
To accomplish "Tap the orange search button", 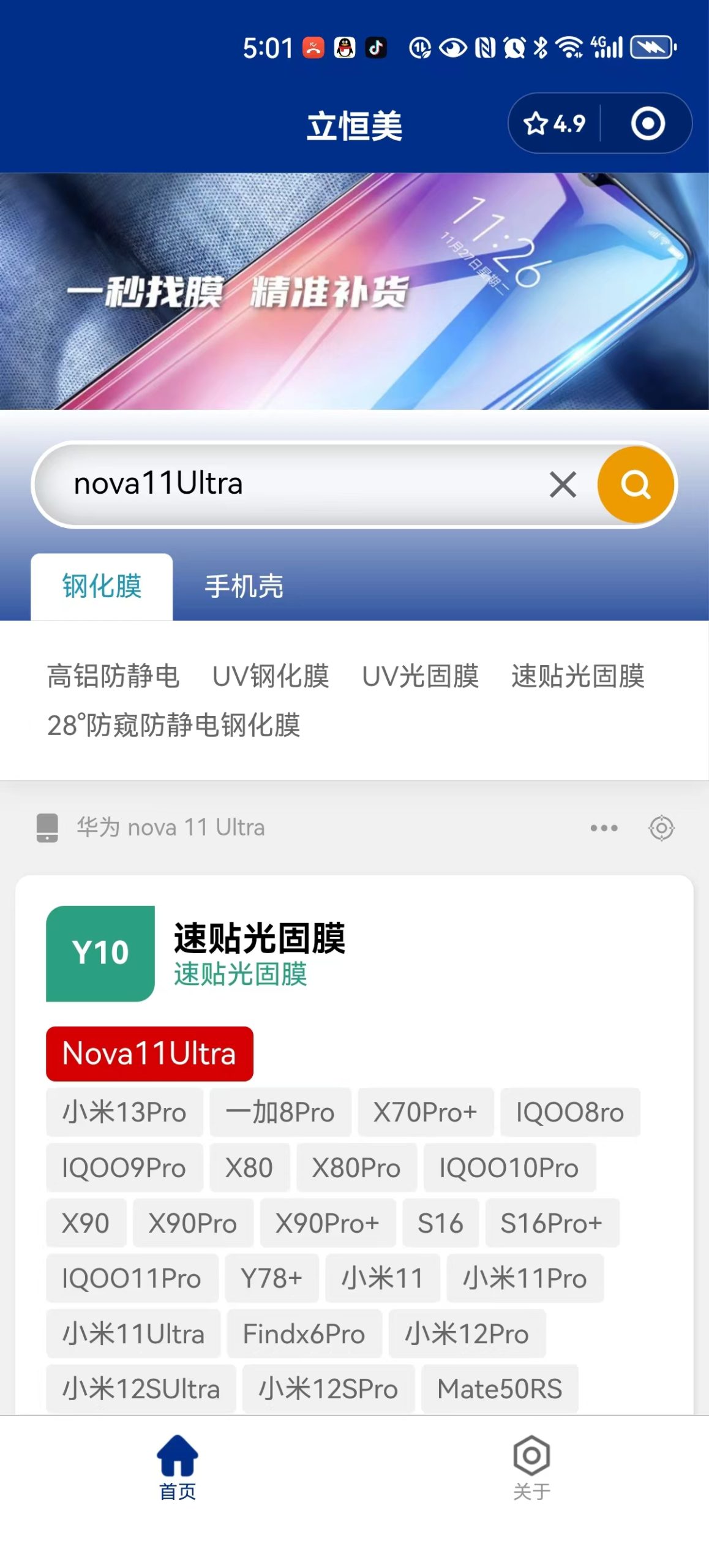I will pyautogui.click(x=635, y=484).
